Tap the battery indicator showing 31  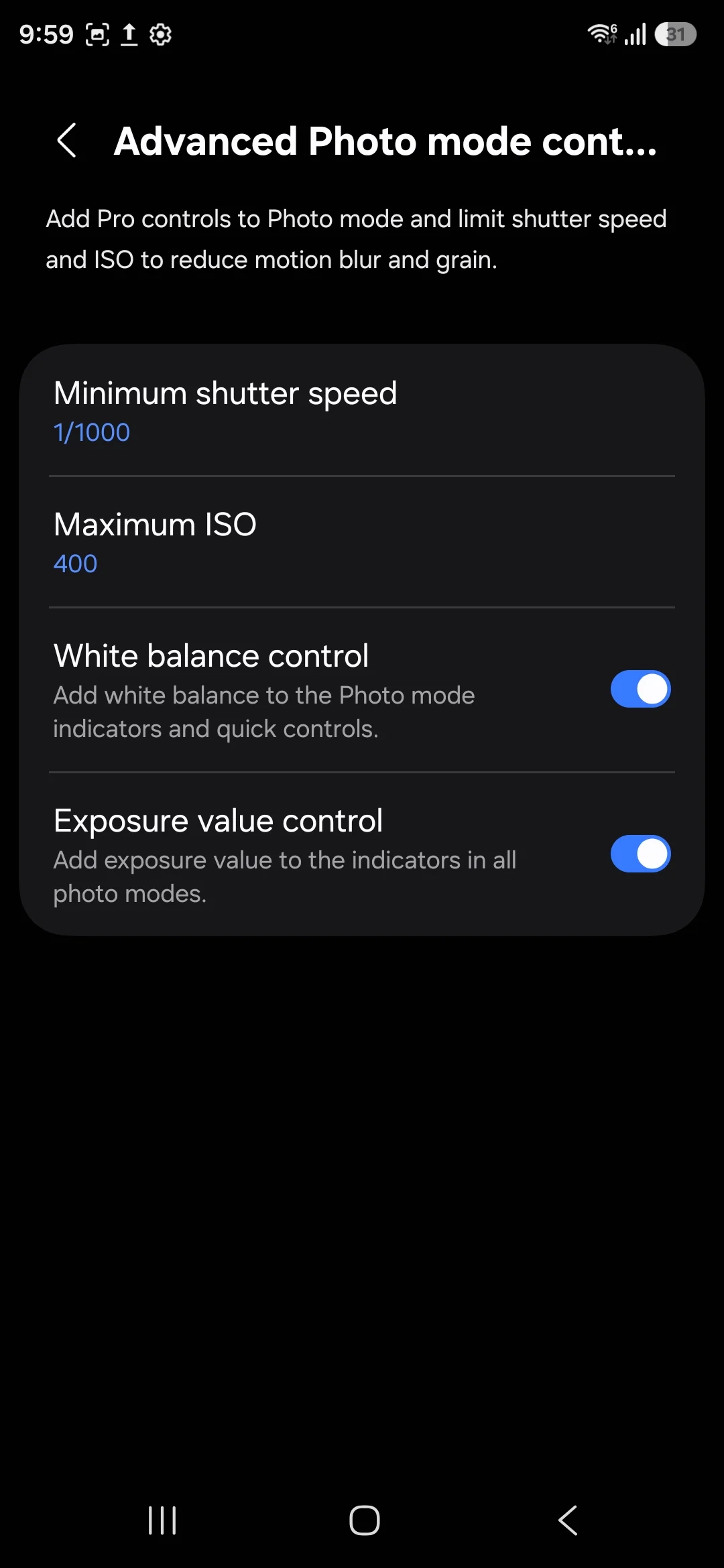pyautogui.click(x=676, y=34)
